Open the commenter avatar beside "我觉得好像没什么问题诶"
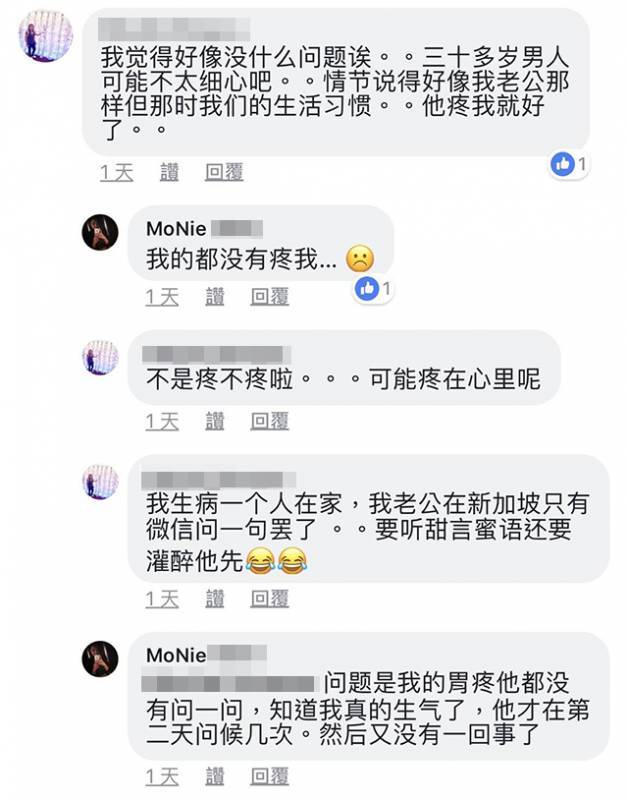The width and height of the screenshot is (628, 800). coord(46,36)
